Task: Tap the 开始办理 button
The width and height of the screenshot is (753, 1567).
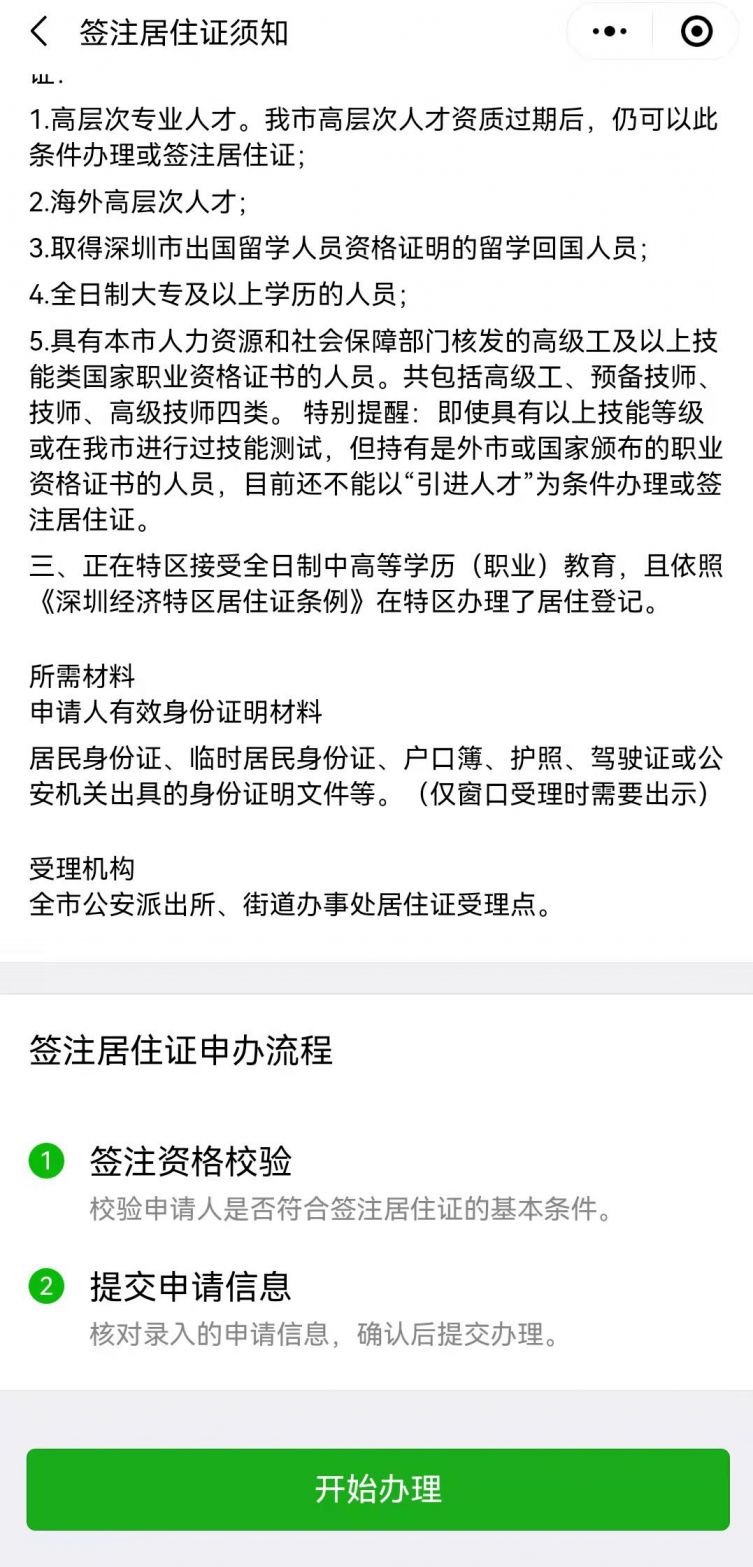Action: coord(377,1488)
